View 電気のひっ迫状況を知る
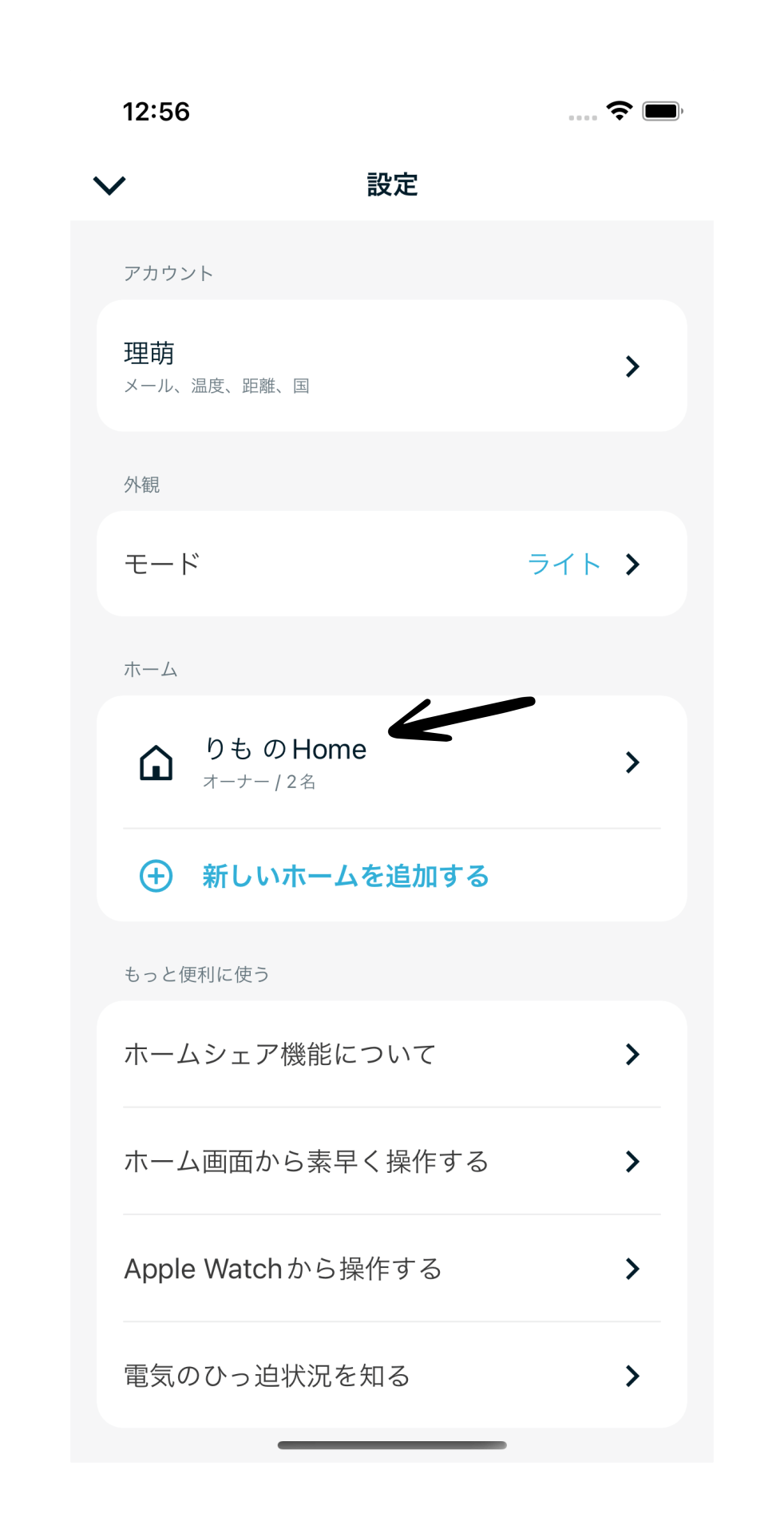784x1533 pixels. [x=391, y=1375]
